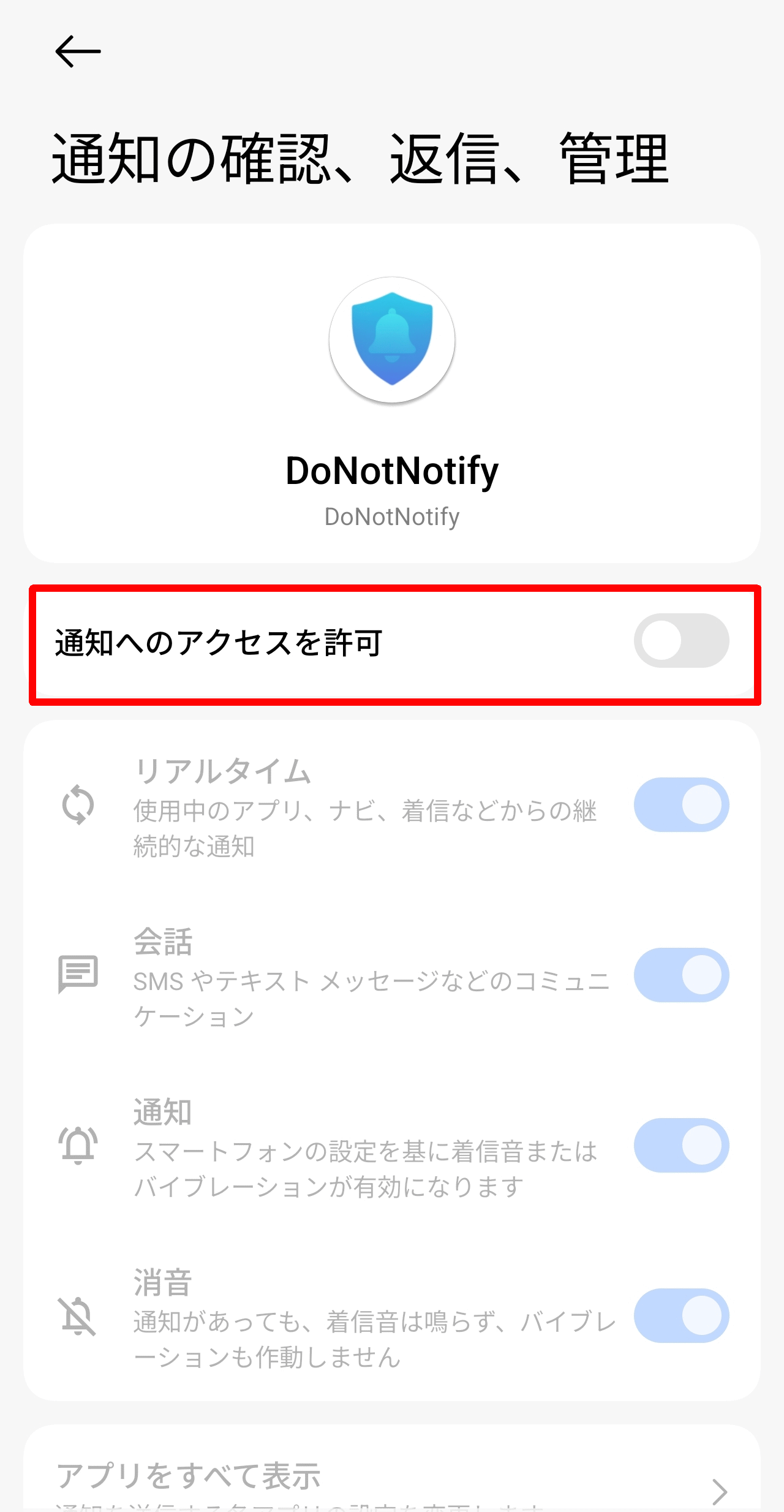Go back using the arrow icon
The height and width of the screenshot is (1512, 784).
78,51
